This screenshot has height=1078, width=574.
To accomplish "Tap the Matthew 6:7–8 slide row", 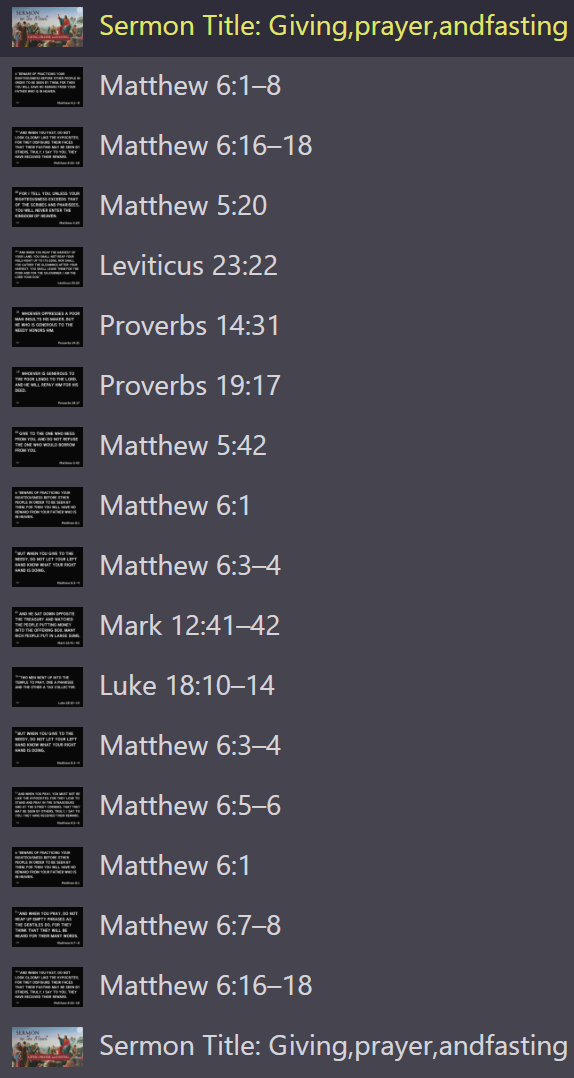I will [x=287, y=926].
